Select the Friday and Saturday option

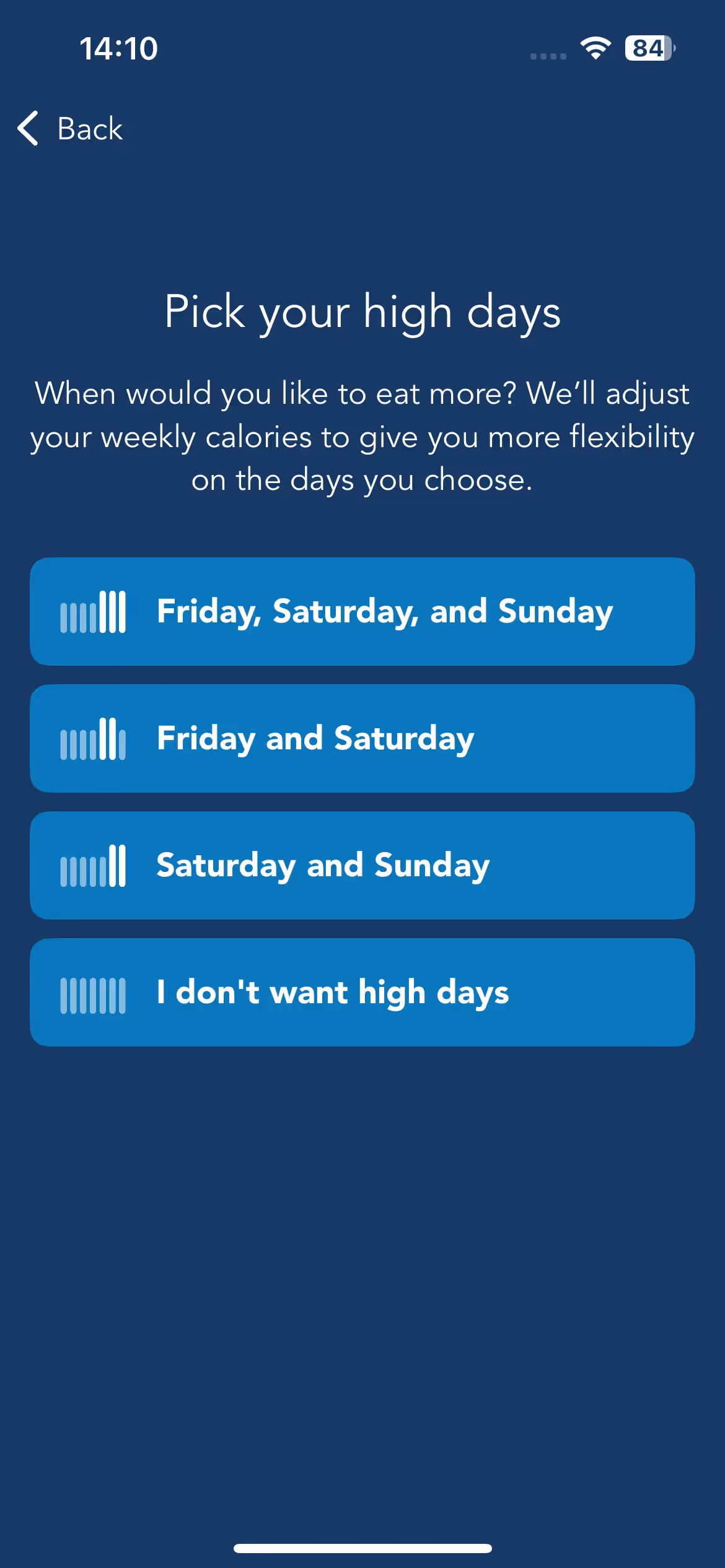point(362,738)
